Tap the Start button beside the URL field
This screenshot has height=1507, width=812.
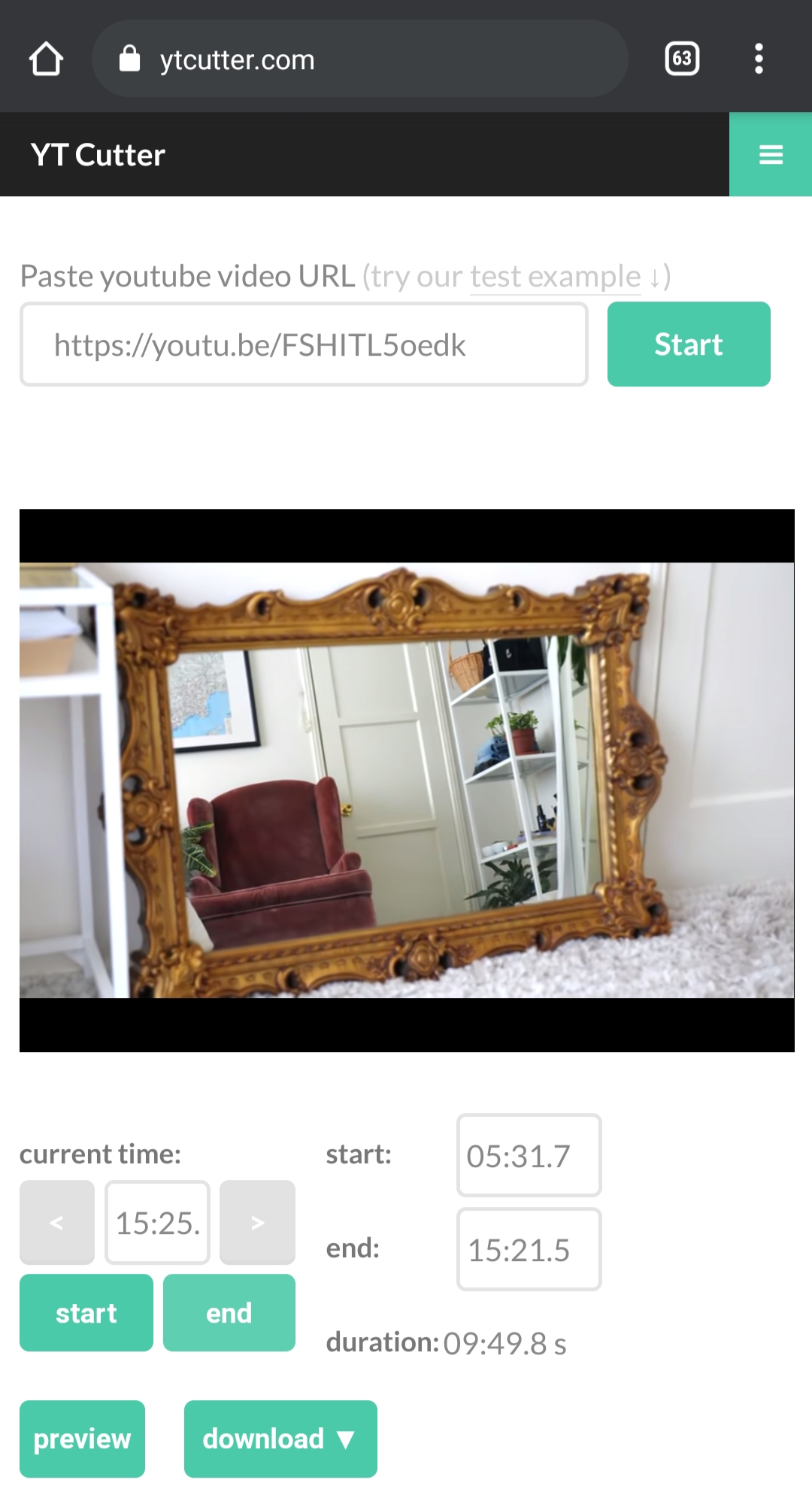pyautogui.click(x=689, y=344)
